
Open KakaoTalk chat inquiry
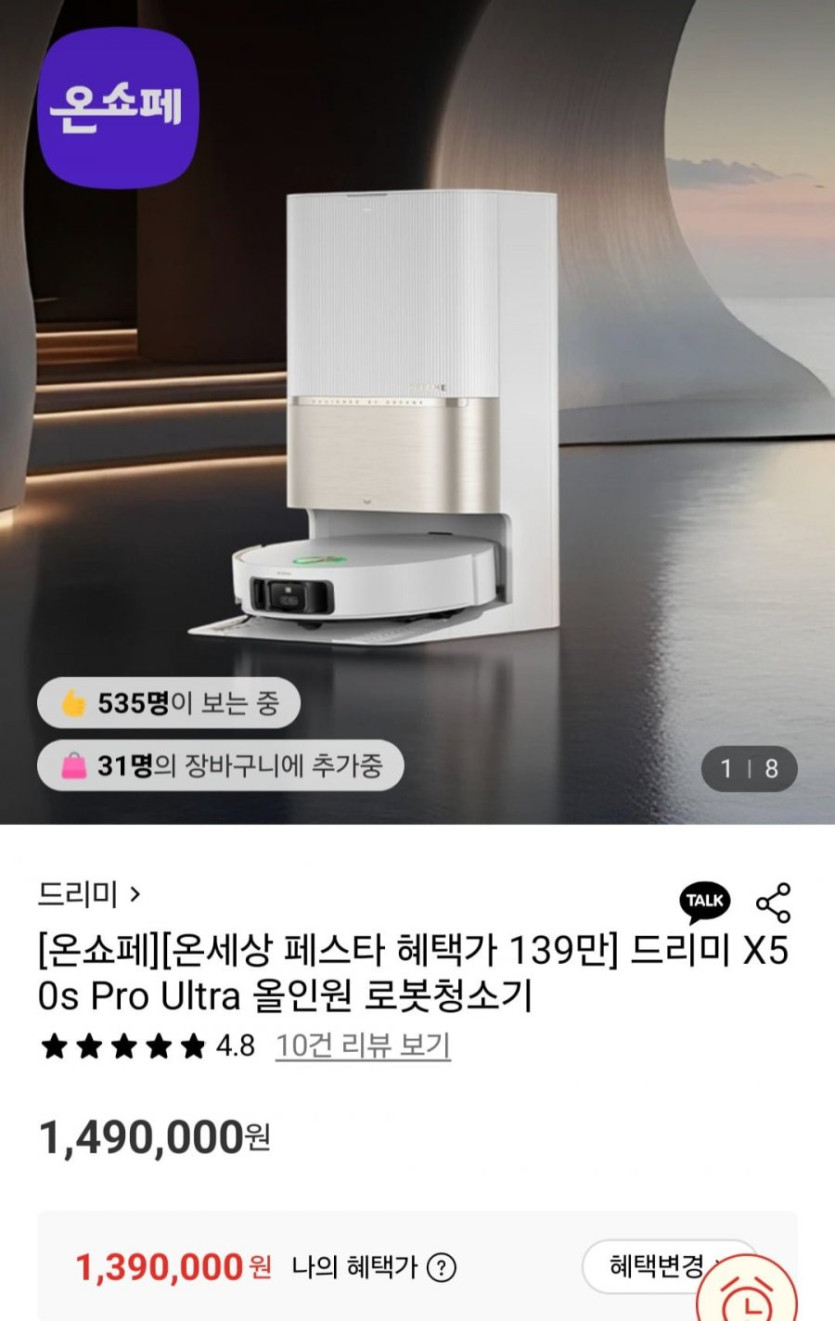[x=705, y=901]
